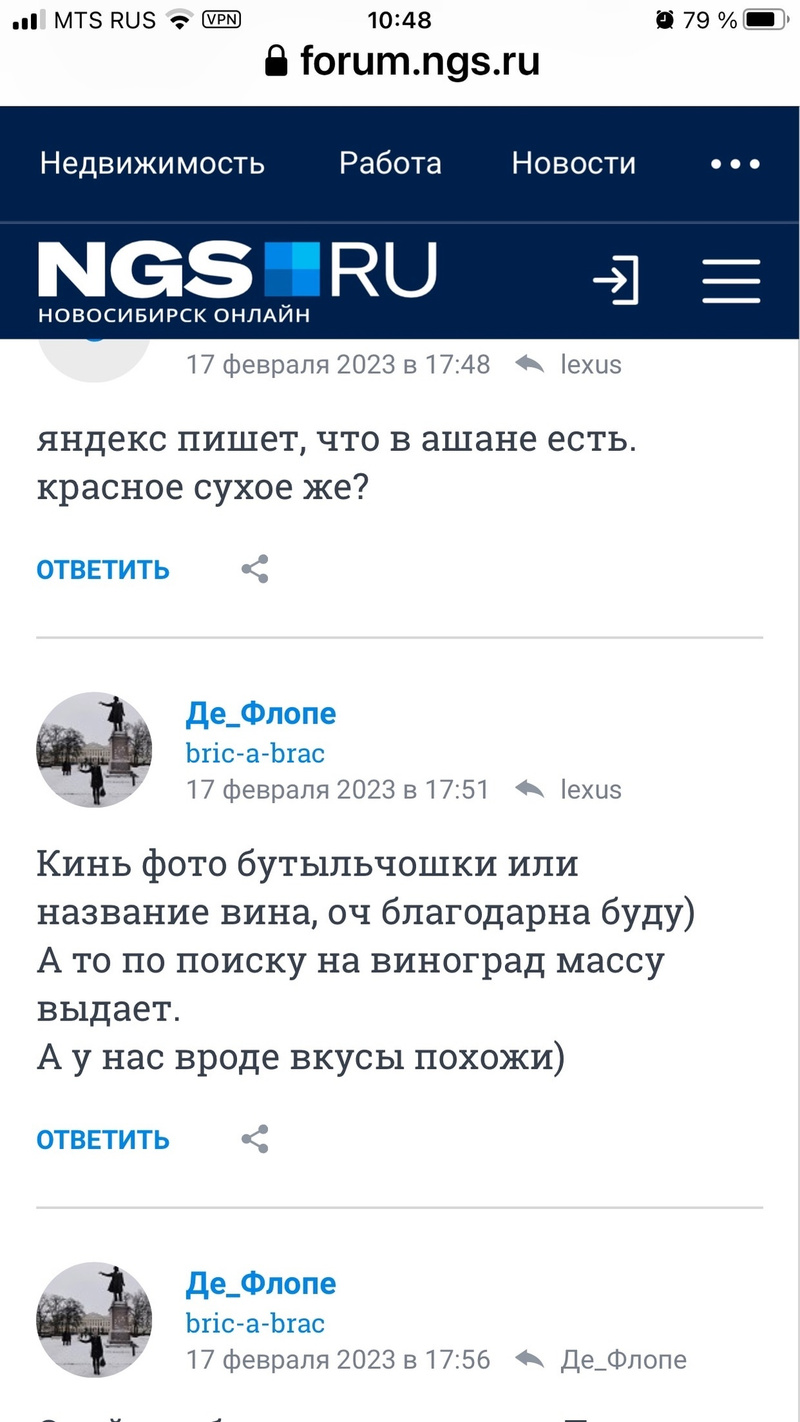Open Де_Флопе profile on 17:51 post

[x=260, y=714]
